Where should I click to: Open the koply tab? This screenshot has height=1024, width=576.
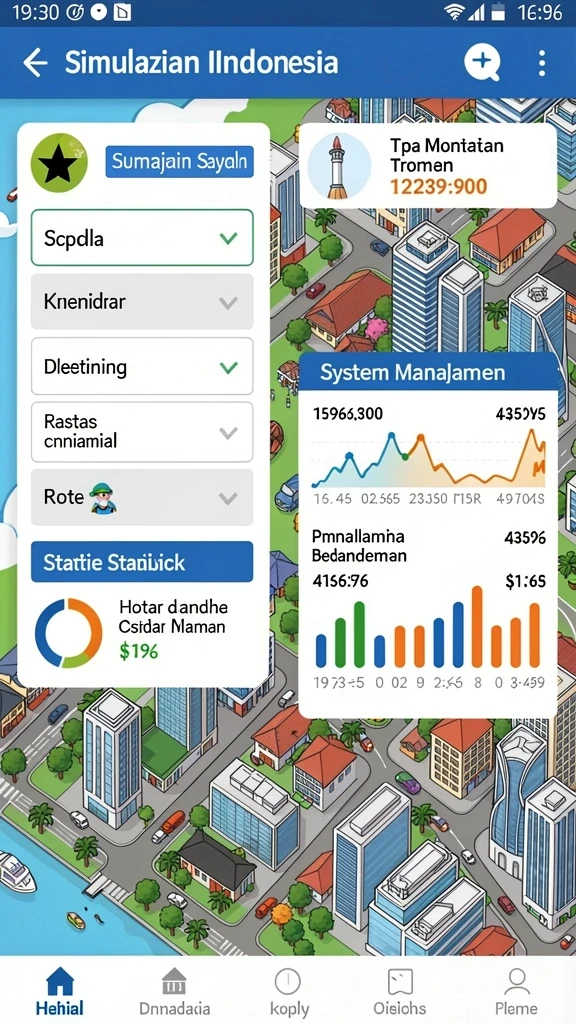[x=288, y=990]
